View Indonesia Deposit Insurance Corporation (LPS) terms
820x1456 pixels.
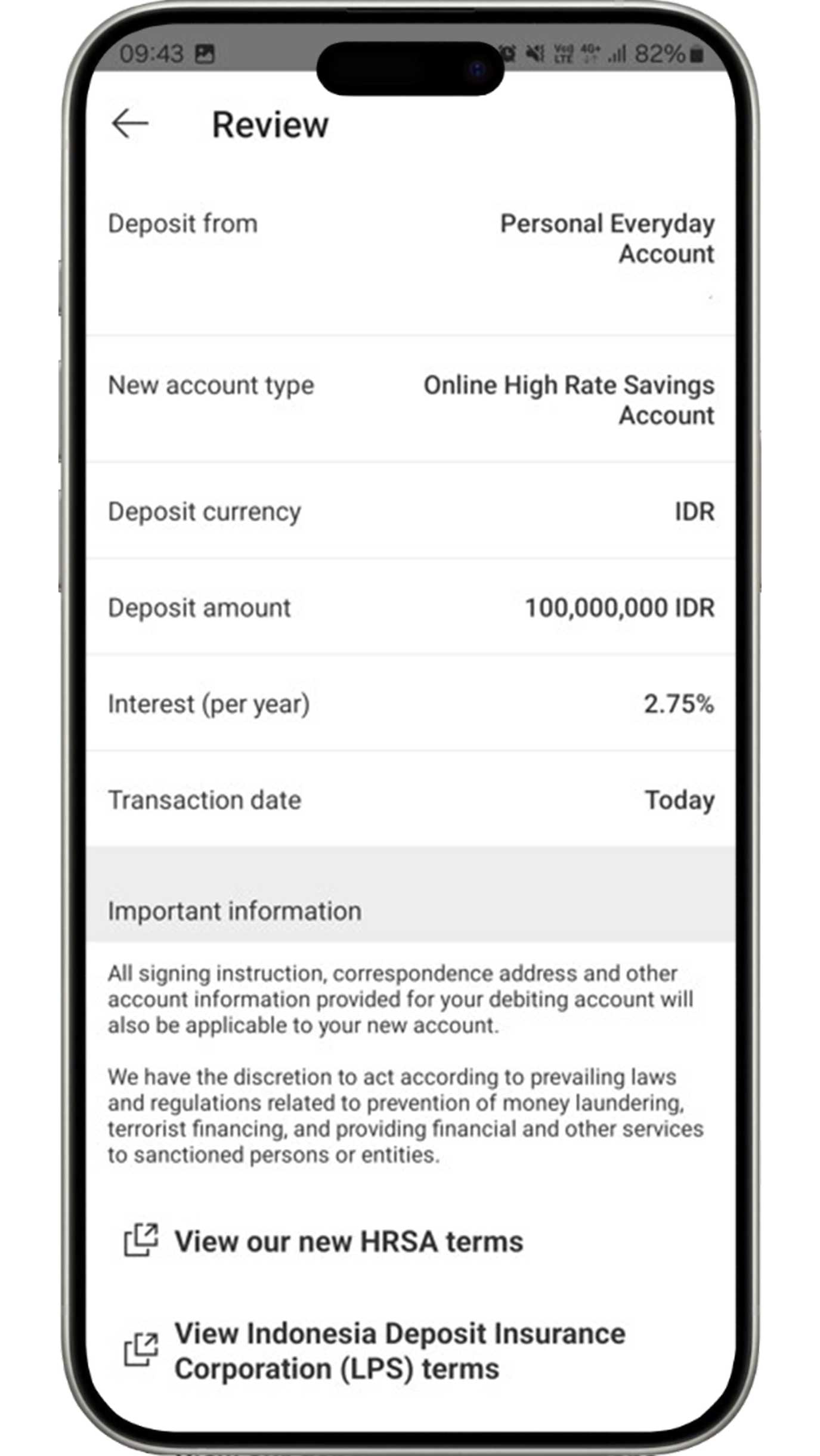(x=375, y=1351)
